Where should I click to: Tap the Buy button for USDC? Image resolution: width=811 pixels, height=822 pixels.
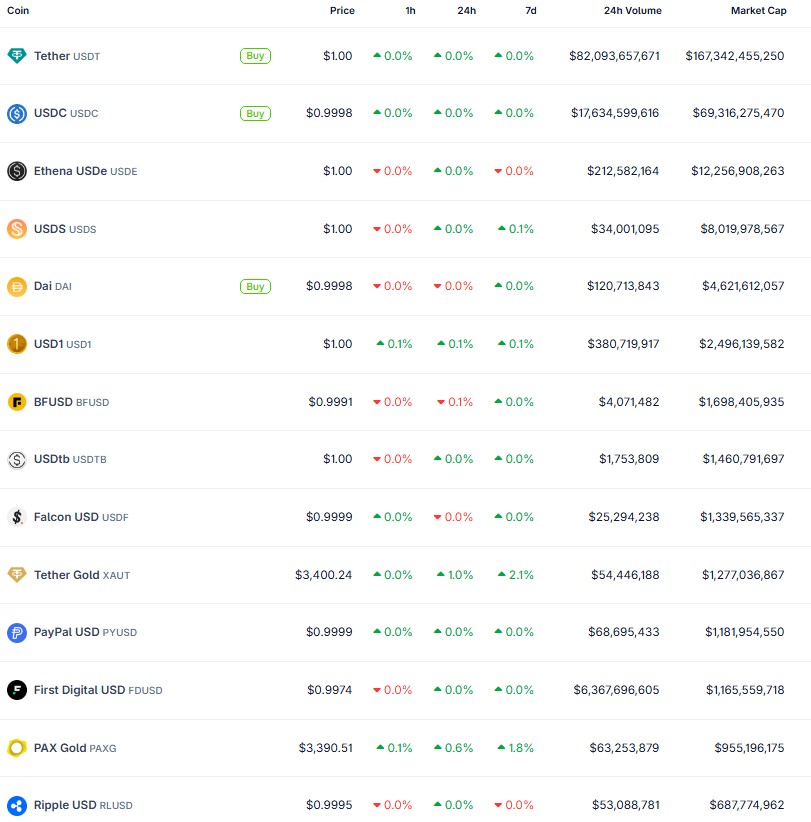coord(255,113)
